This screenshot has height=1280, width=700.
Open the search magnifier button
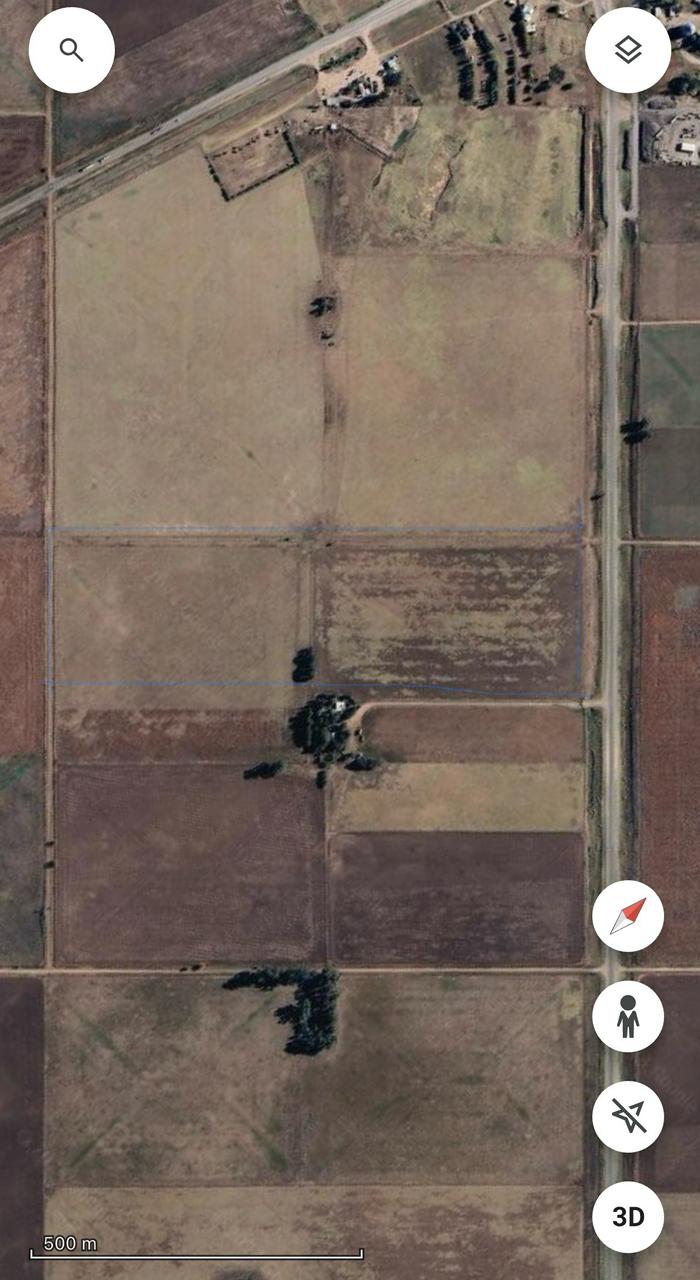[71, 50]
